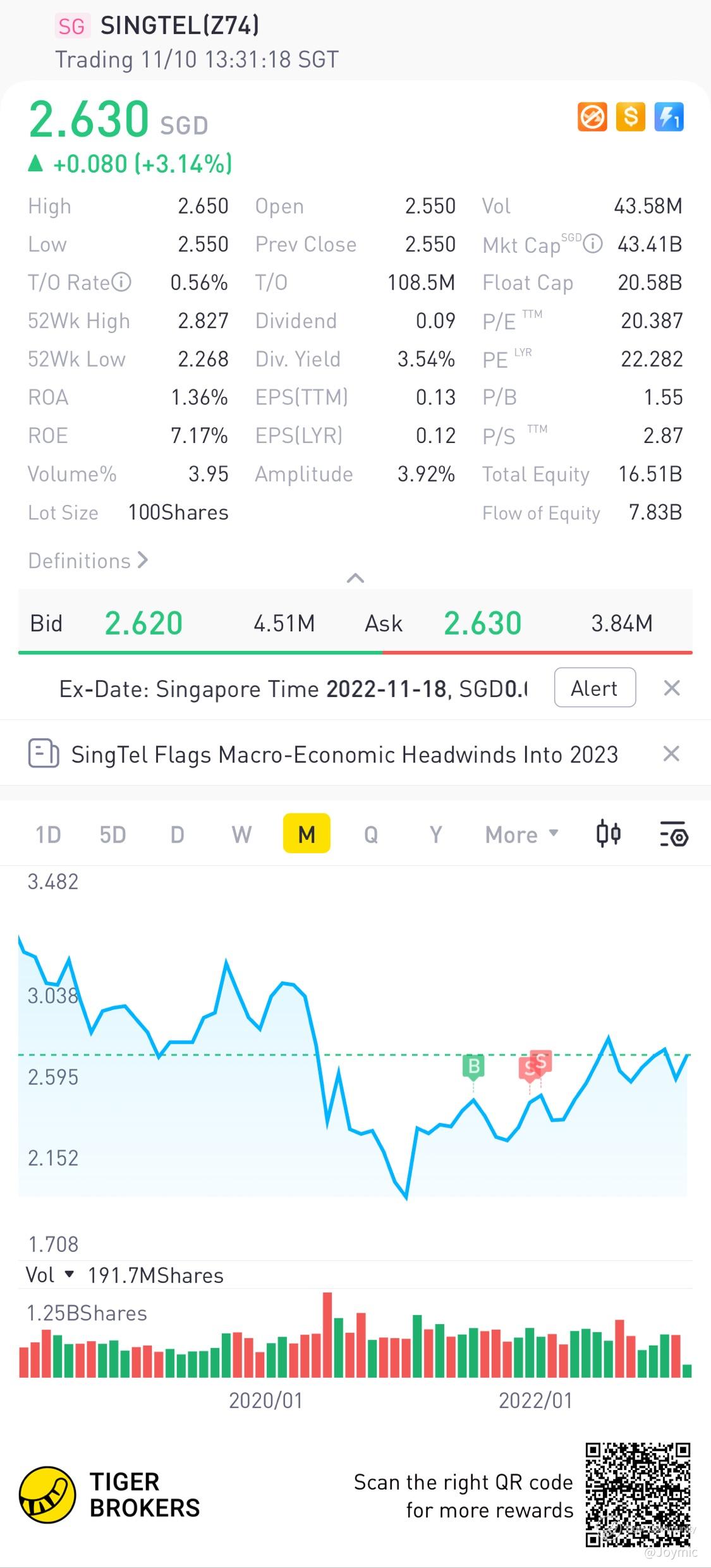
Task: Switch the chart to the 1D timeframe
Action: (x=48, y=835)
